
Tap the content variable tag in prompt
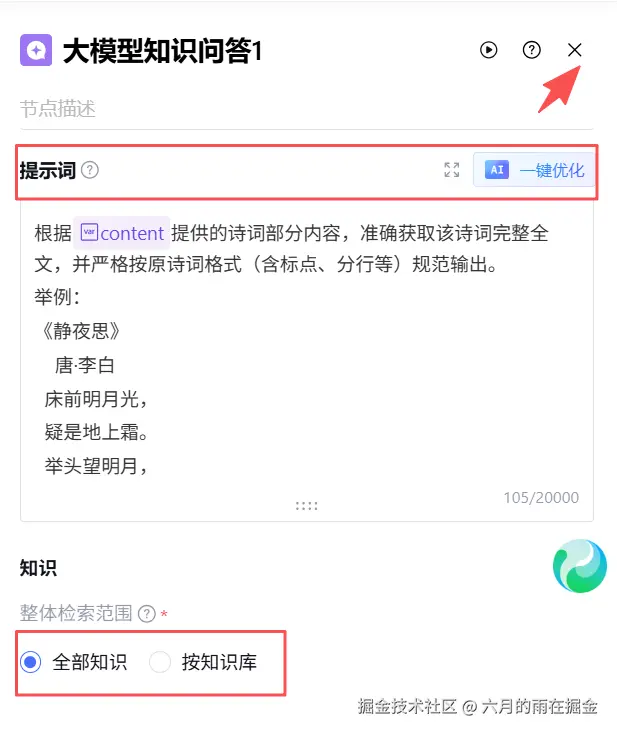coord(123,233)
